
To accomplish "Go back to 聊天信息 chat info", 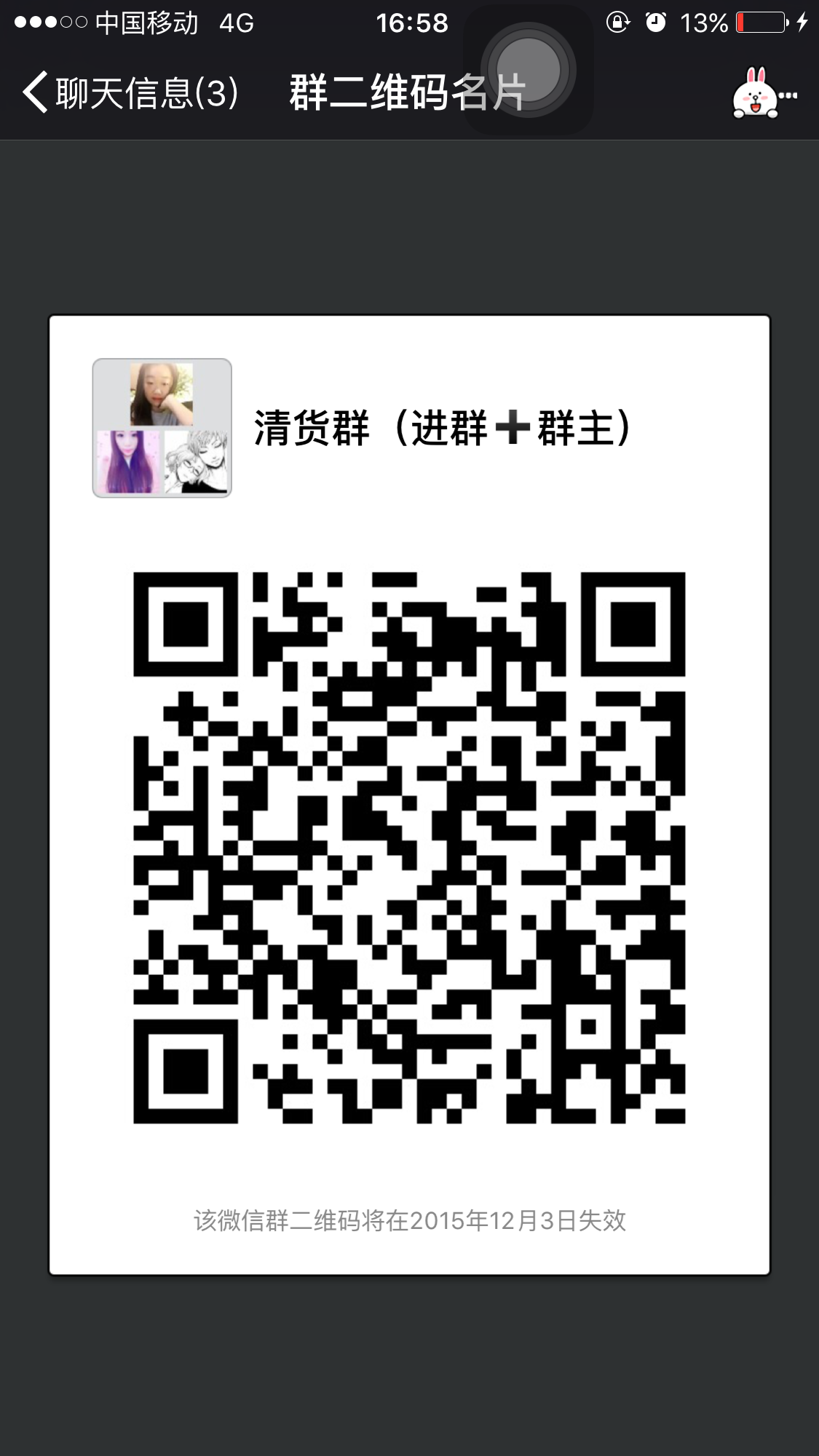I will tap(130, 92).
